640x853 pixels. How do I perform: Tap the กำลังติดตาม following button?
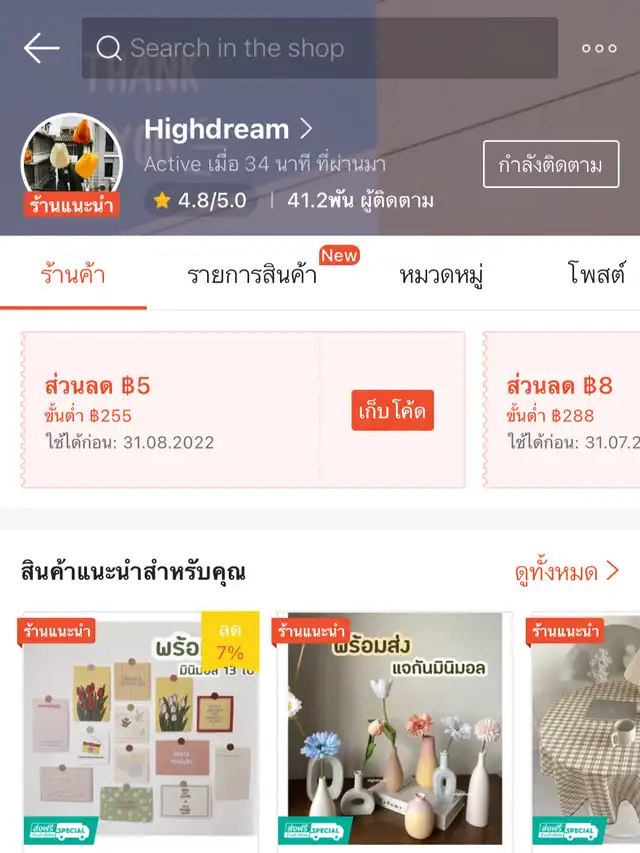pyautogui.click(x=551, y=165)
